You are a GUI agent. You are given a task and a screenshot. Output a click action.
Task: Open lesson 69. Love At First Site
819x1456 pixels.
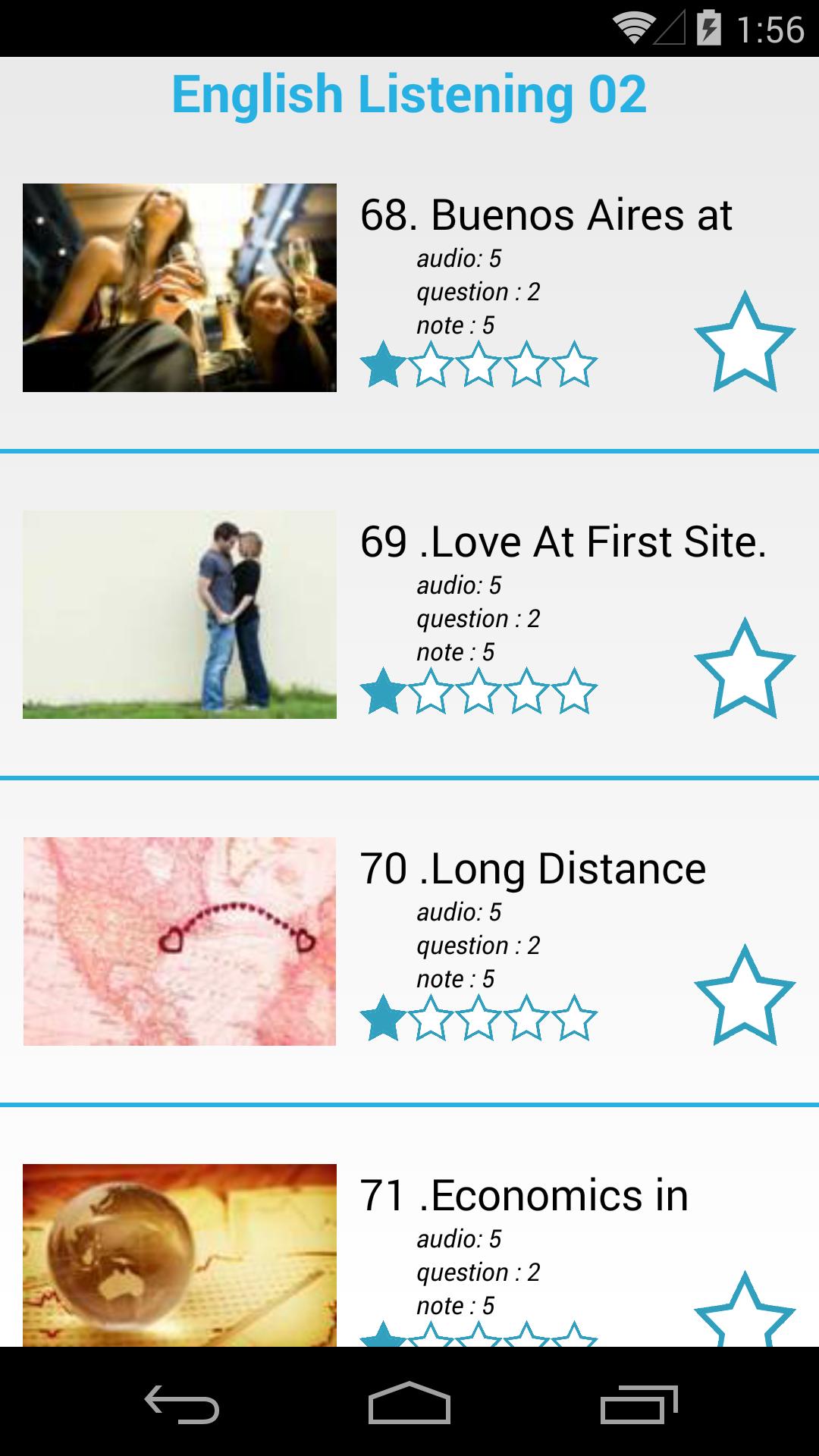(563, 542)
